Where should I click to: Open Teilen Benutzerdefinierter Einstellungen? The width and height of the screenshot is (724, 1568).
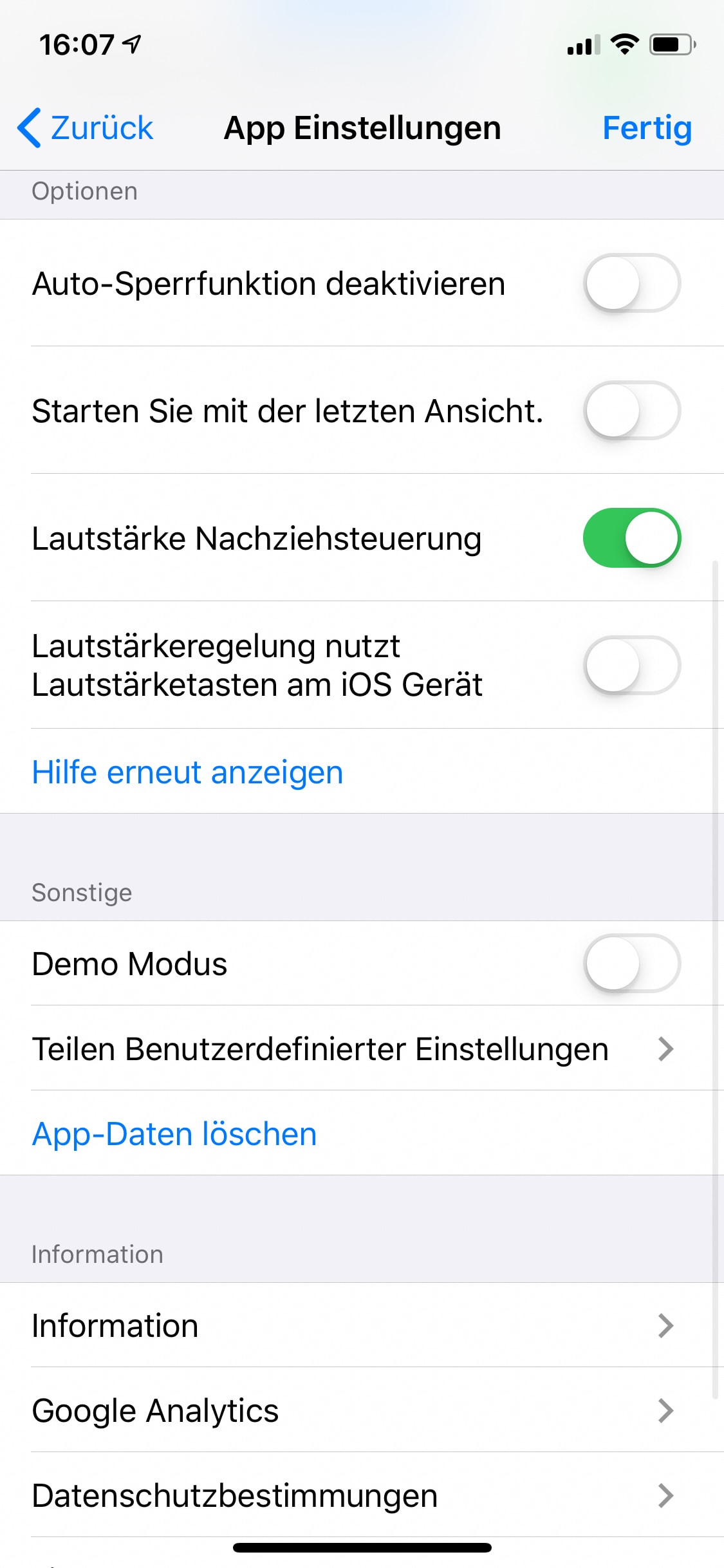(353, 1049)
